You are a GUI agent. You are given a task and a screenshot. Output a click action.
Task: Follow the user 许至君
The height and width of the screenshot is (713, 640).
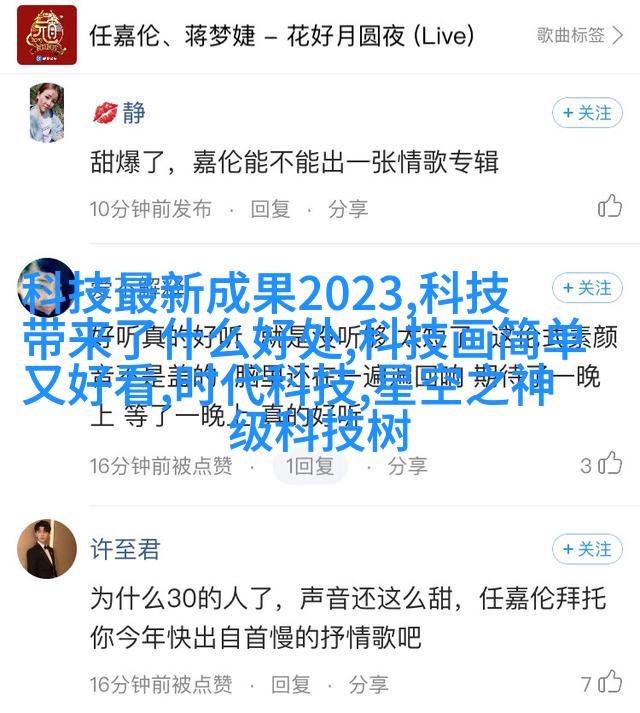587,549
